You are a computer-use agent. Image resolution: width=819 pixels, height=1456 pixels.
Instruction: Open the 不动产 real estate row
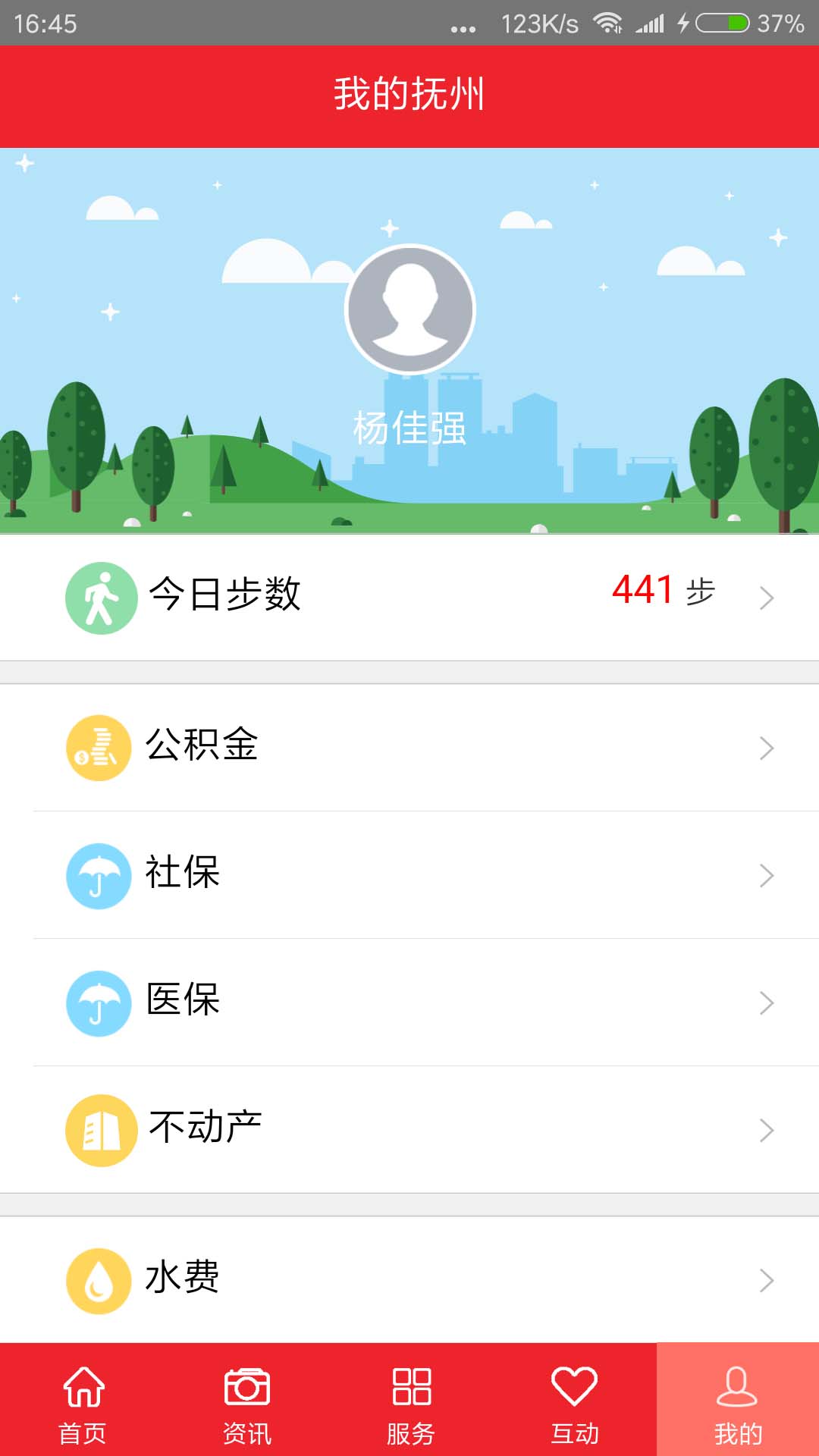click(x=409, y=1129)
